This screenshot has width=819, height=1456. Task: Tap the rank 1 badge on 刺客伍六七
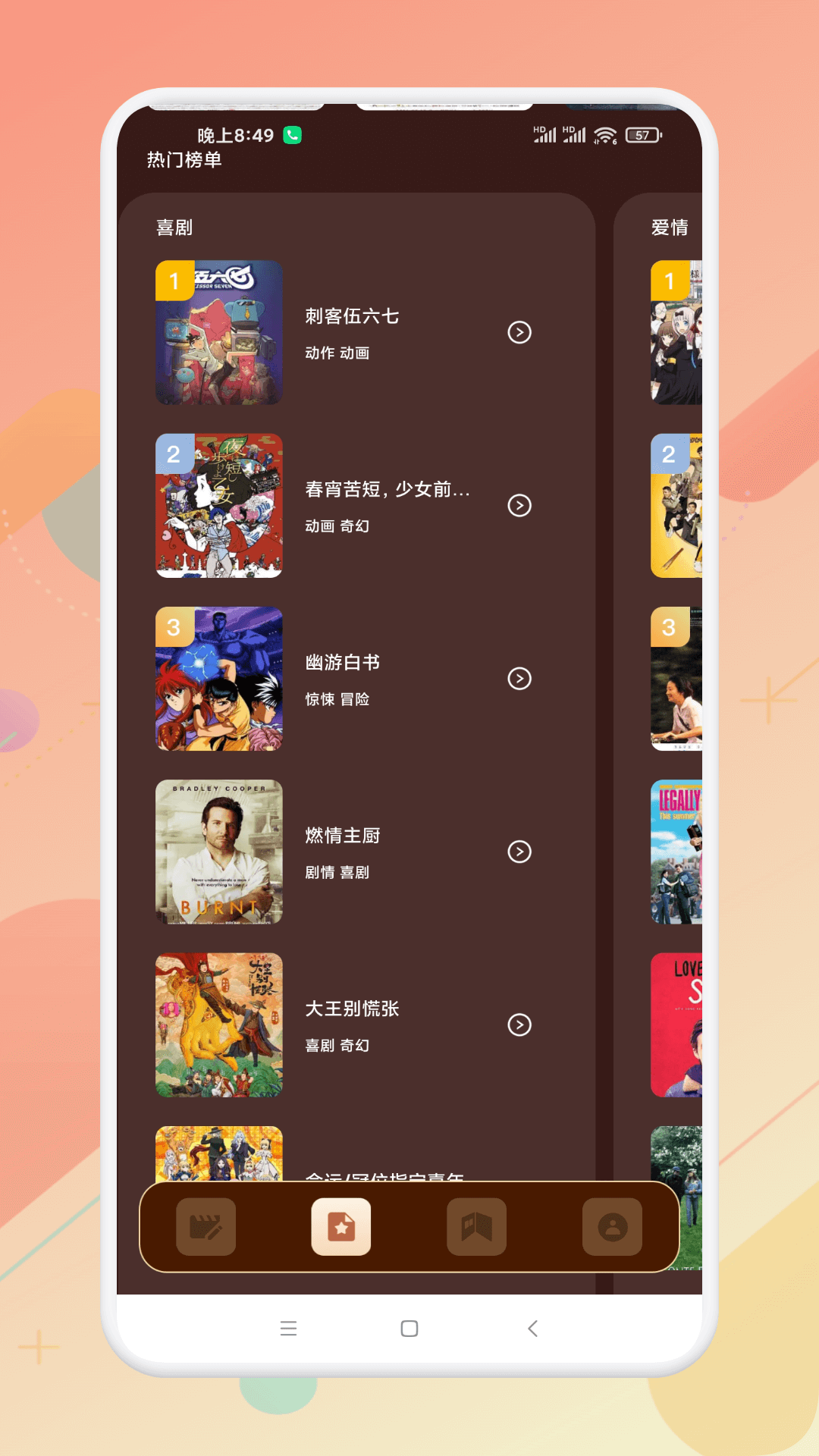(x=173, y=281)
